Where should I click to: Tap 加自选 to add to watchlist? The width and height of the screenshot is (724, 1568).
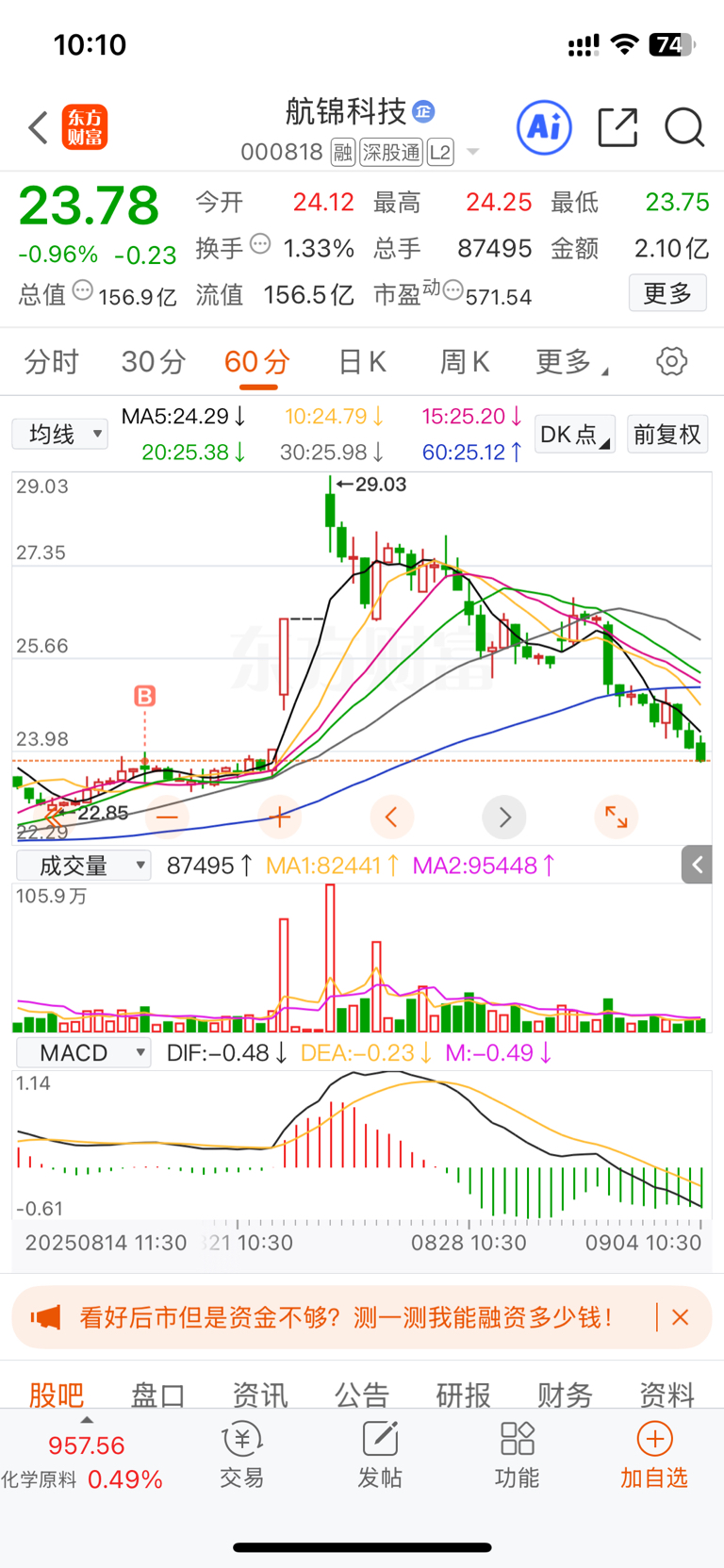pos(654,1456)
